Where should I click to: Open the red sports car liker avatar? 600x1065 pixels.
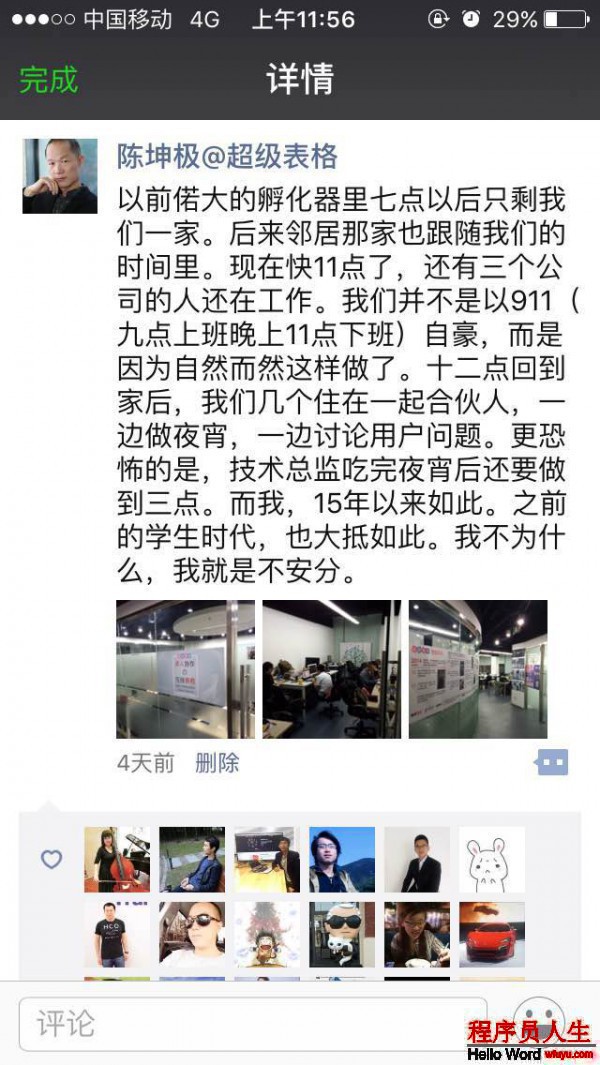[x=492, y=934]
